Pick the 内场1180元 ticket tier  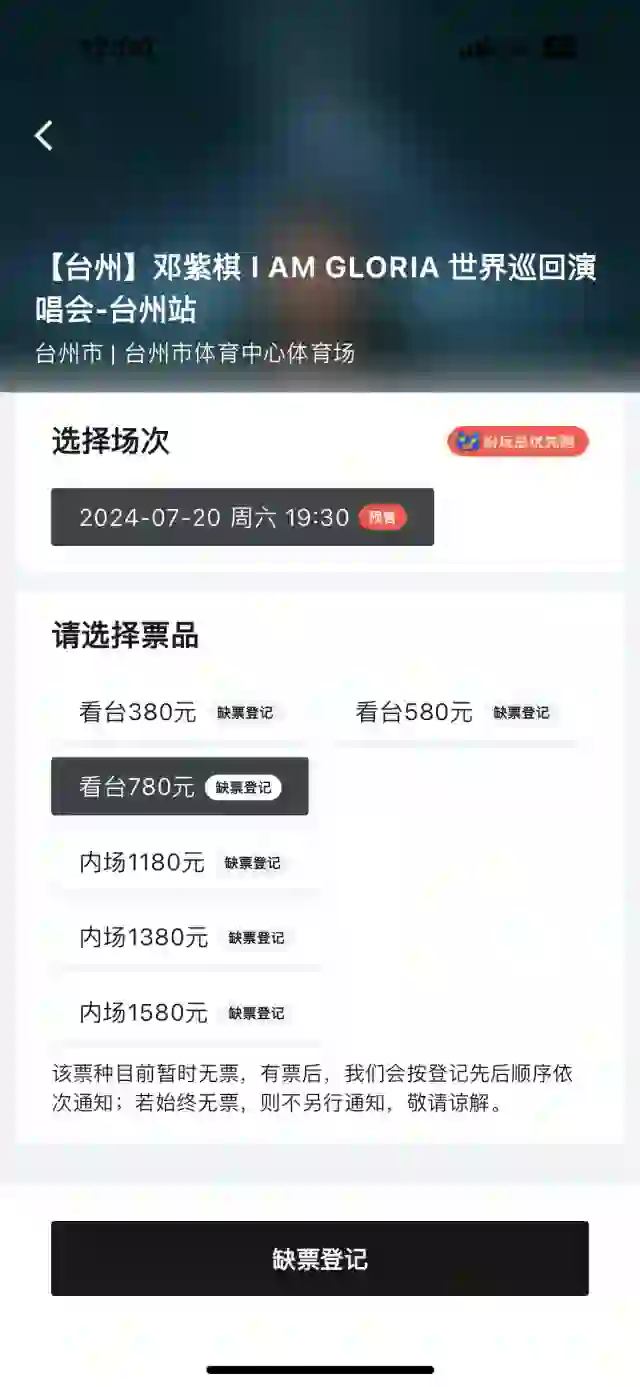click(x=182, y=862)
